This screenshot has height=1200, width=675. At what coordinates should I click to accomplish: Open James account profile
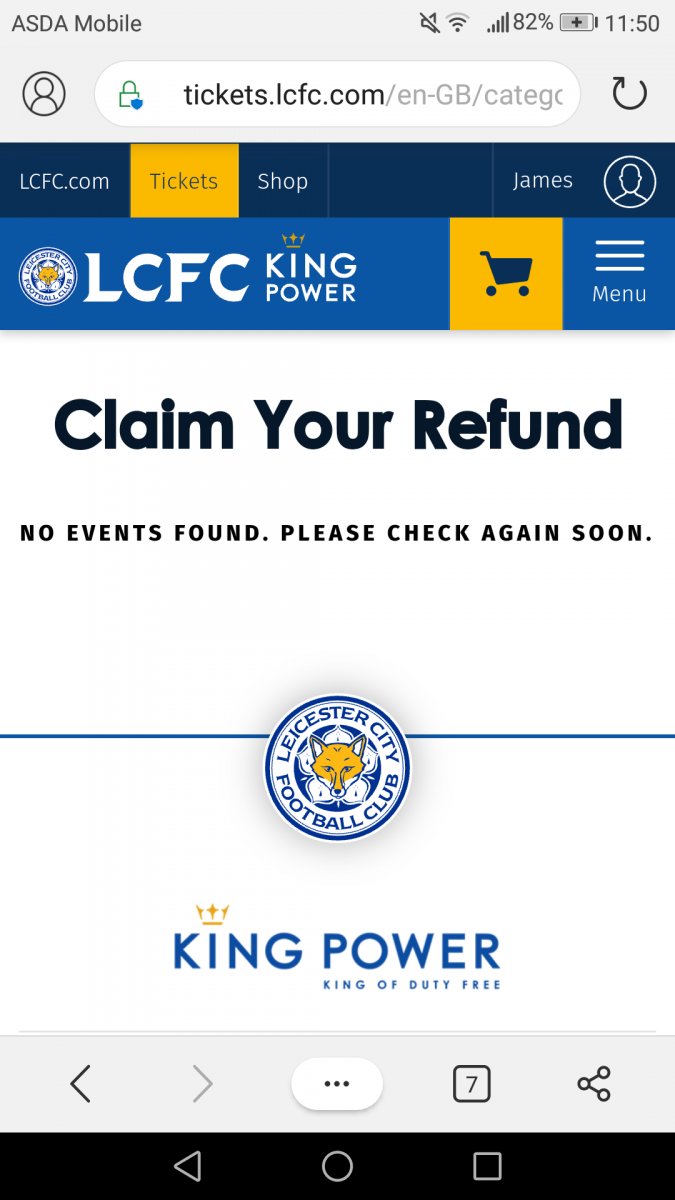click(x=584, y=181)
